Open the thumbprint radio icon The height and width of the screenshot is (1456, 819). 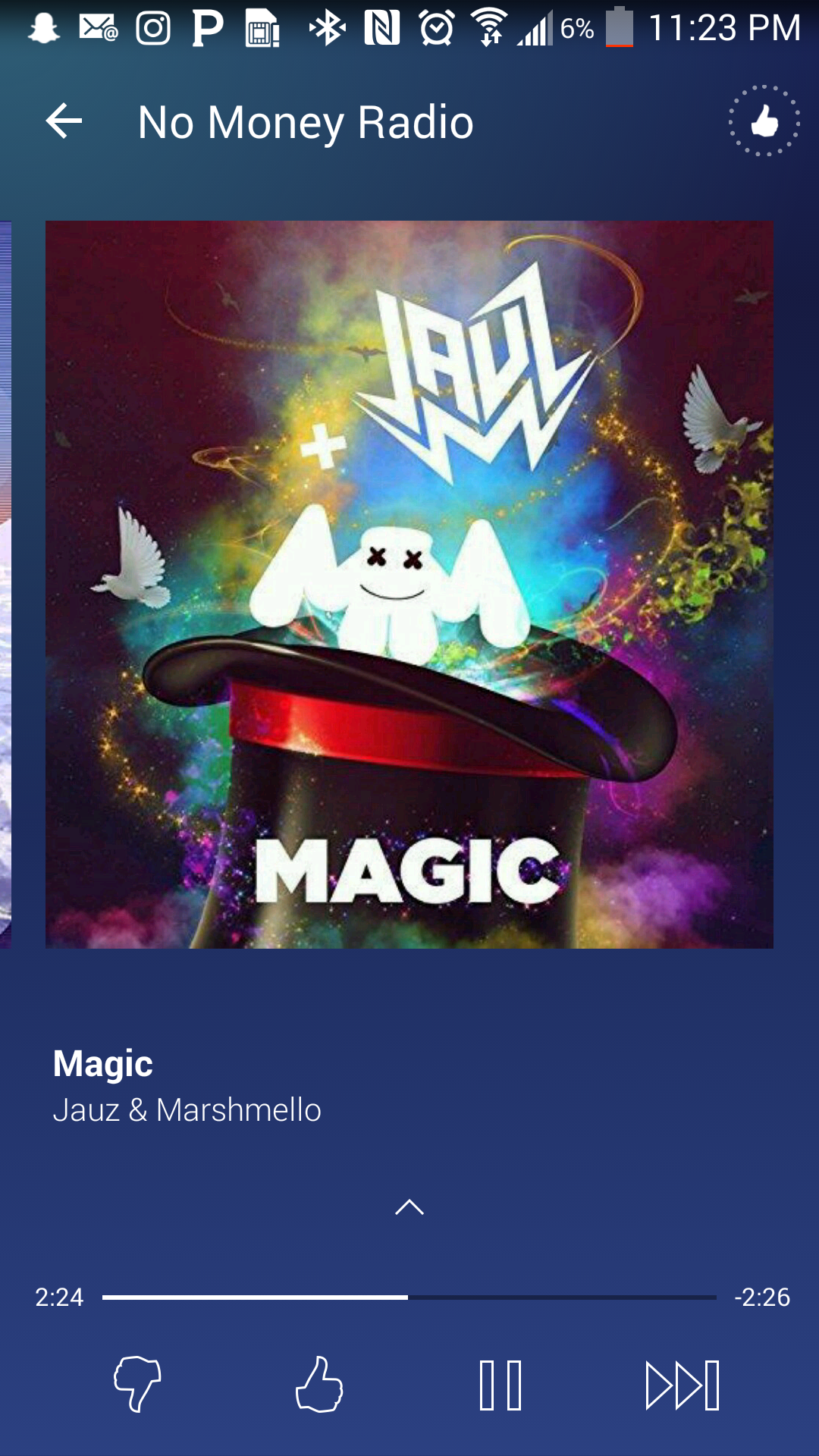(x=764, y=121)
